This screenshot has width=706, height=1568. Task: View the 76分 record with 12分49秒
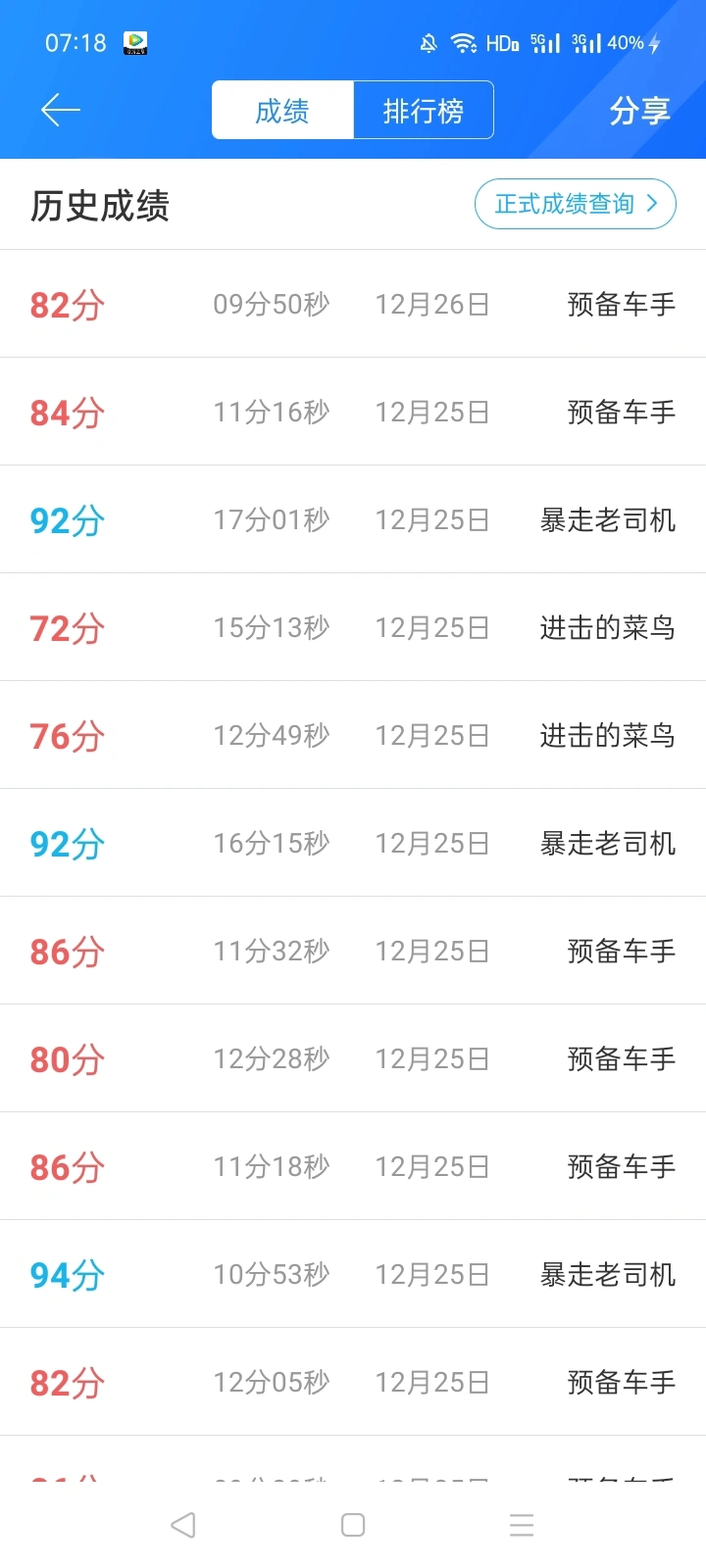[353, 735]
